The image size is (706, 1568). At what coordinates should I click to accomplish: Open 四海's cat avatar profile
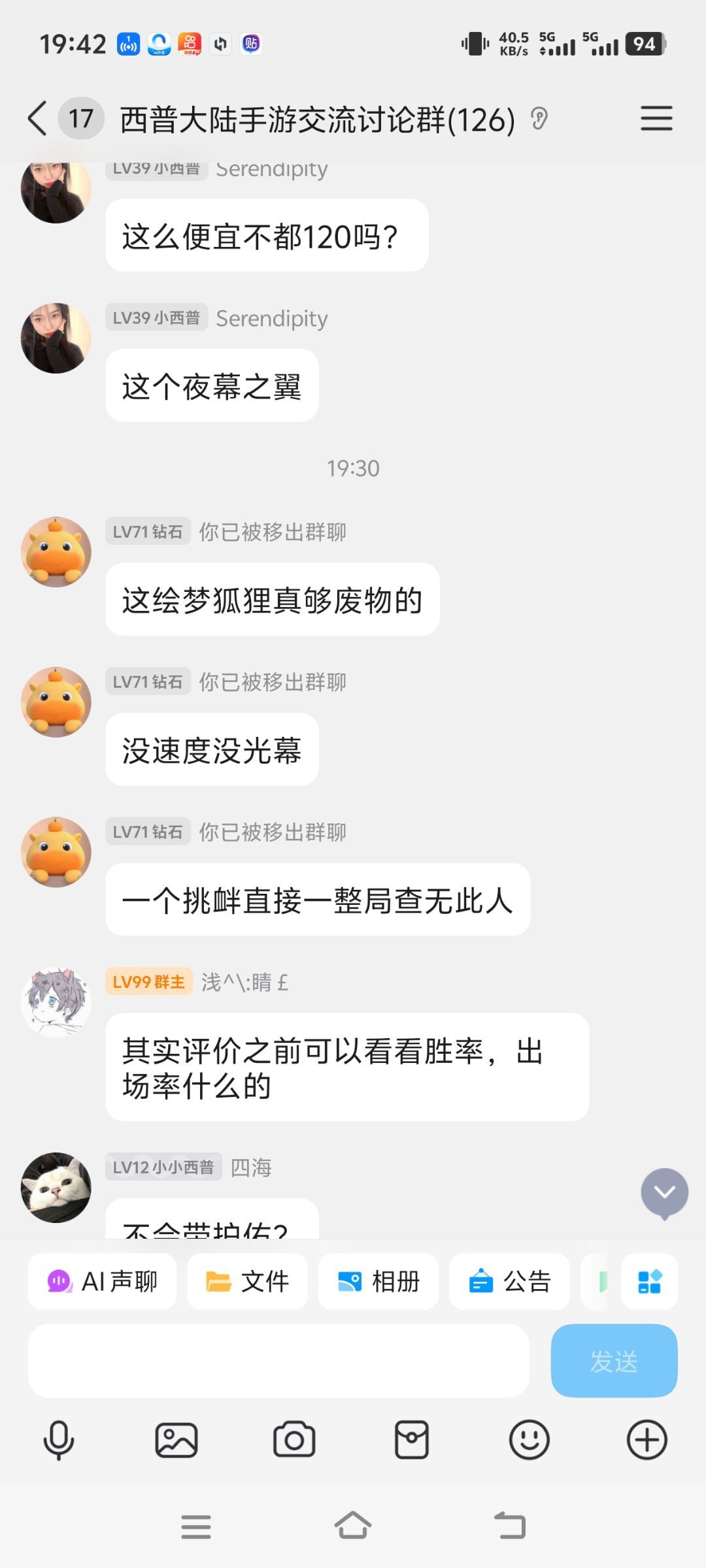pyautogui.click(x=56, y=1187)
